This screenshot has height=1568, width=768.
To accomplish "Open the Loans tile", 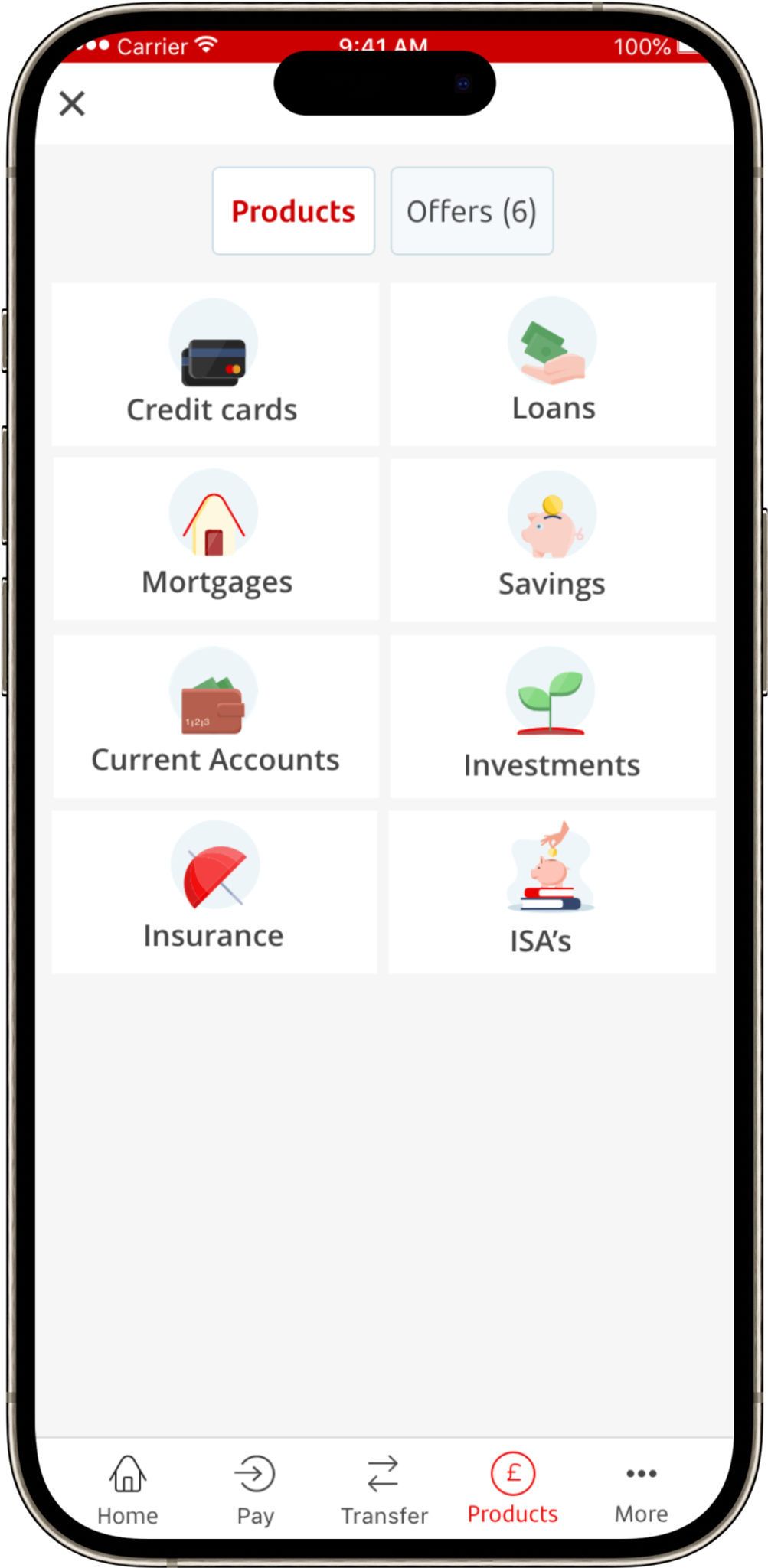I will click(553, 364).
